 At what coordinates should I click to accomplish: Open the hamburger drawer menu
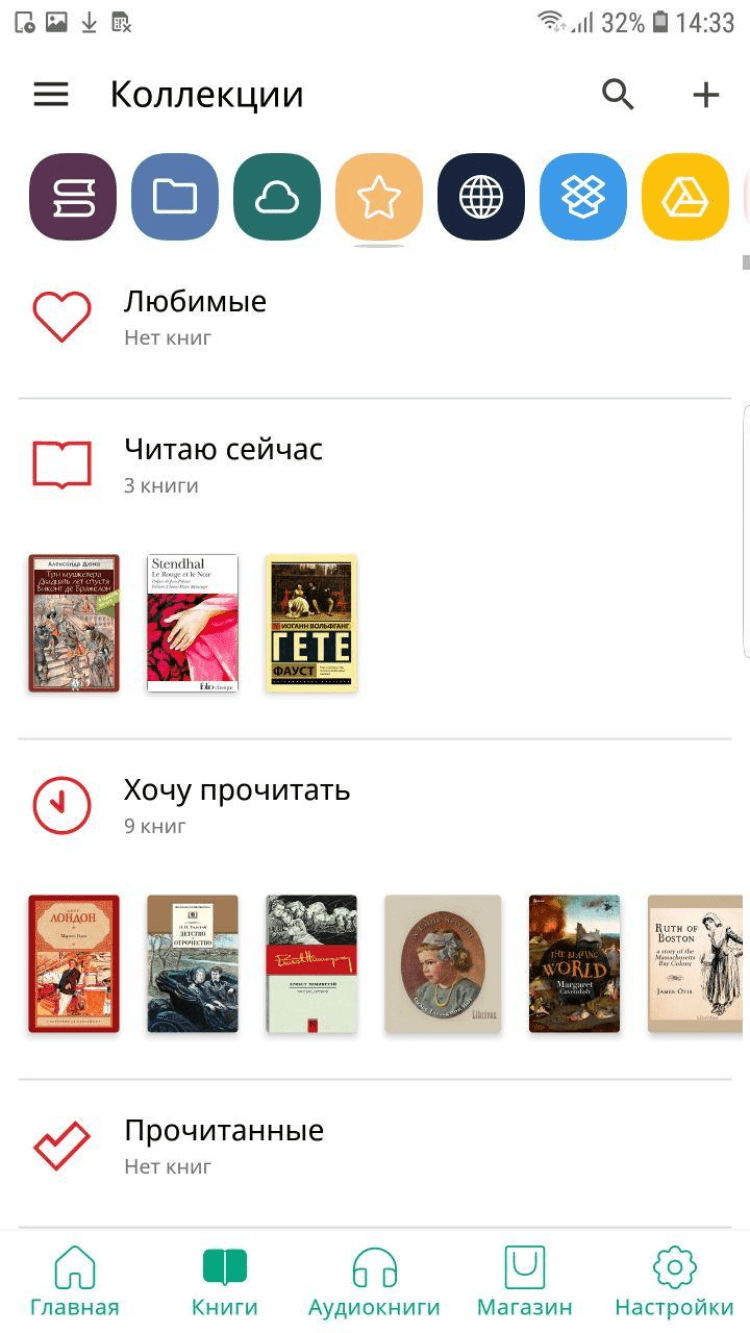[x=51, y=95]
